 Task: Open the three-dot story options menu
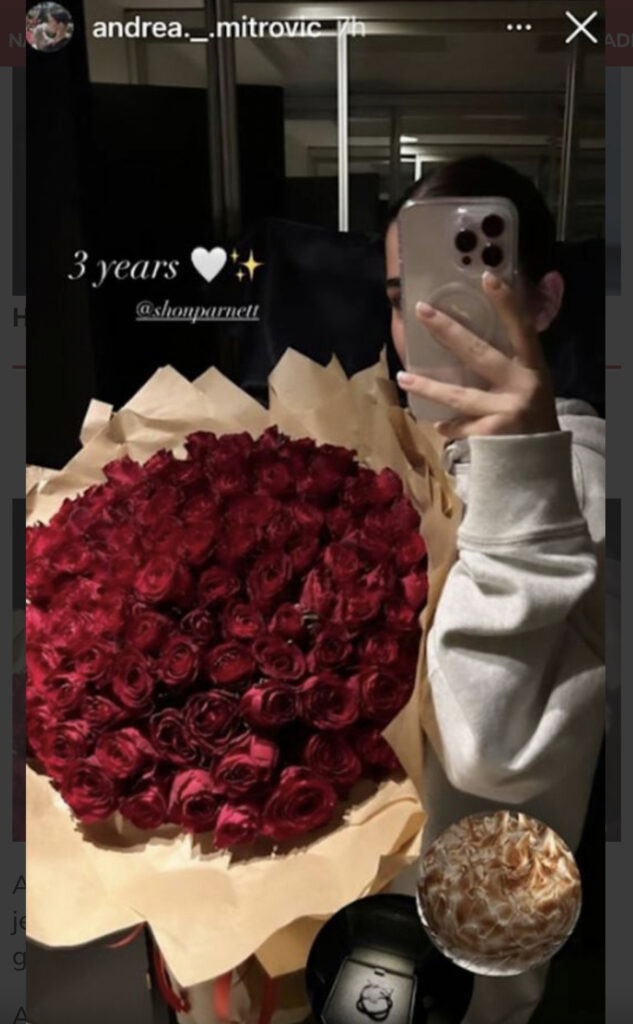519,27
